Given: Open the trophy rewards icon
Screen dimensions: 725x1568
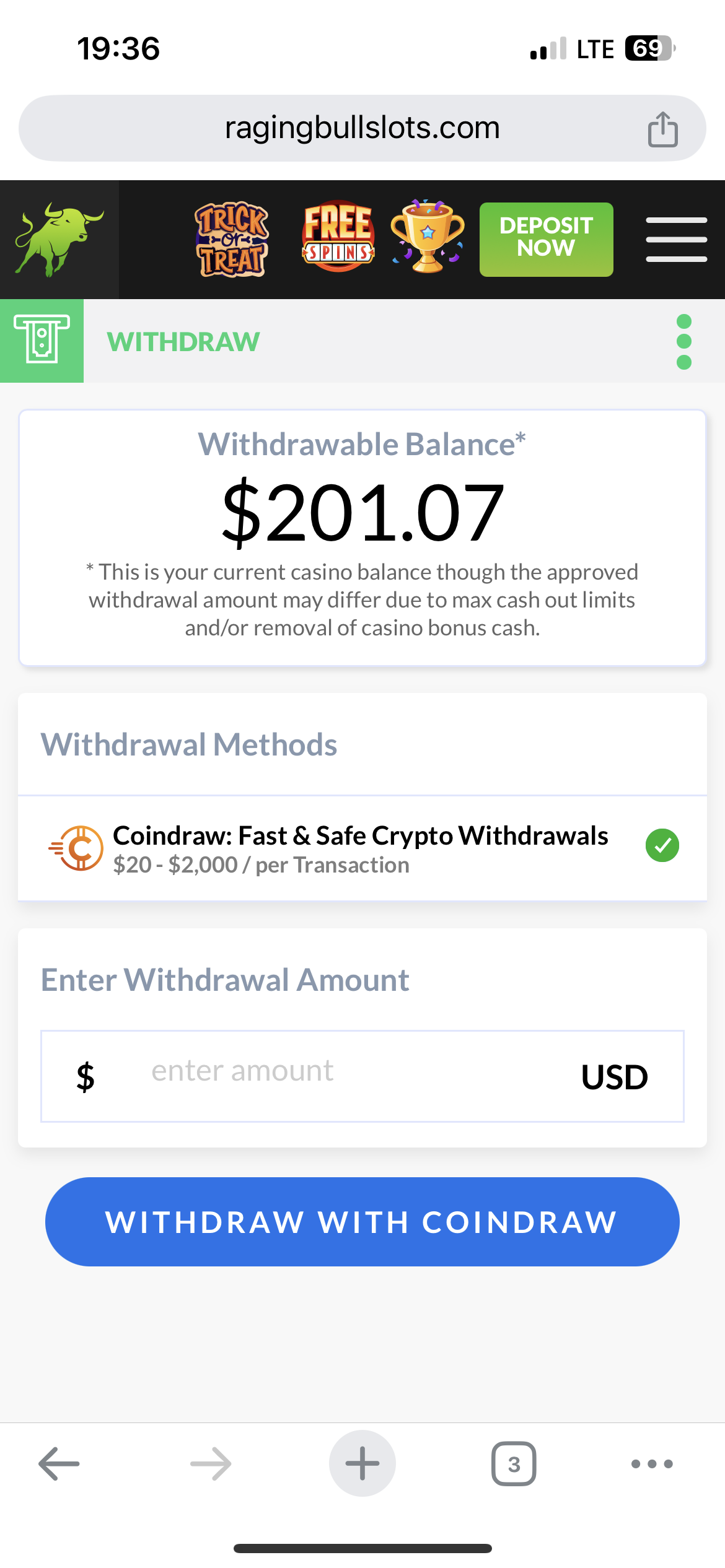Looking at the screenshot, I should 428,236.
